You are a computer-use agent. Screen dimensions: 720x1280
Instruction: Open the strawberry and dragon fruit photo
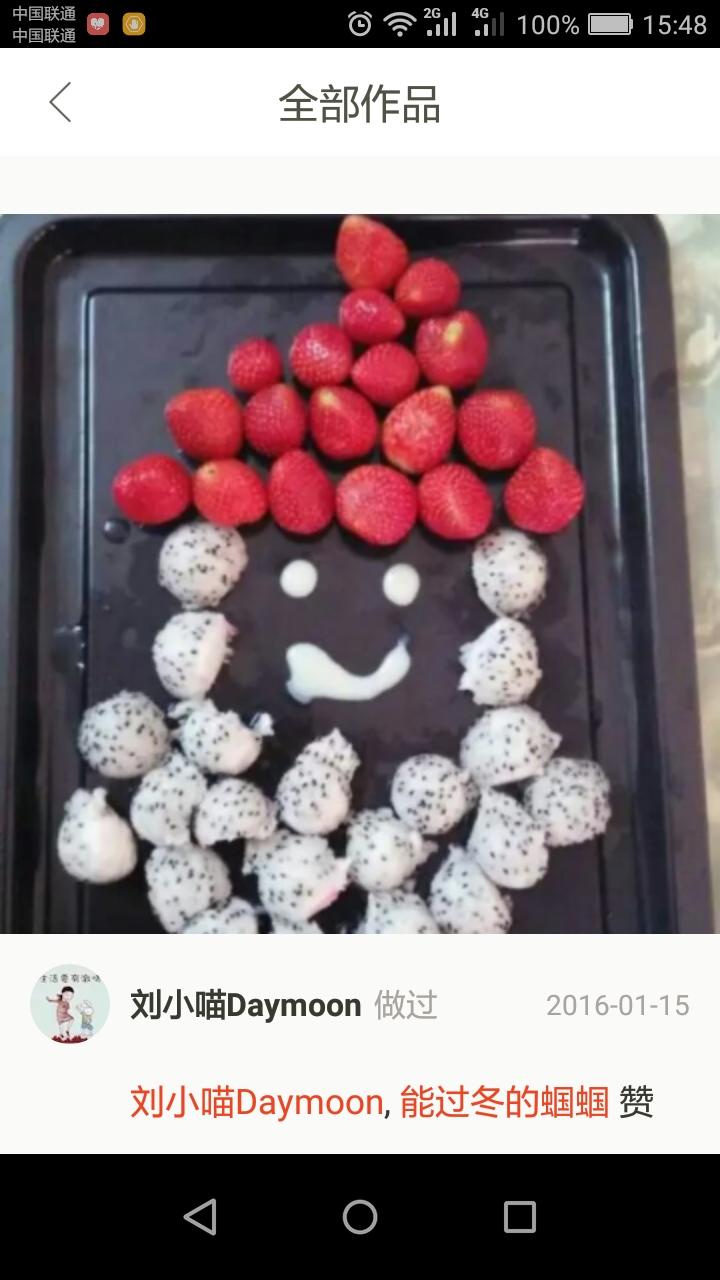[x=360, y=573]
